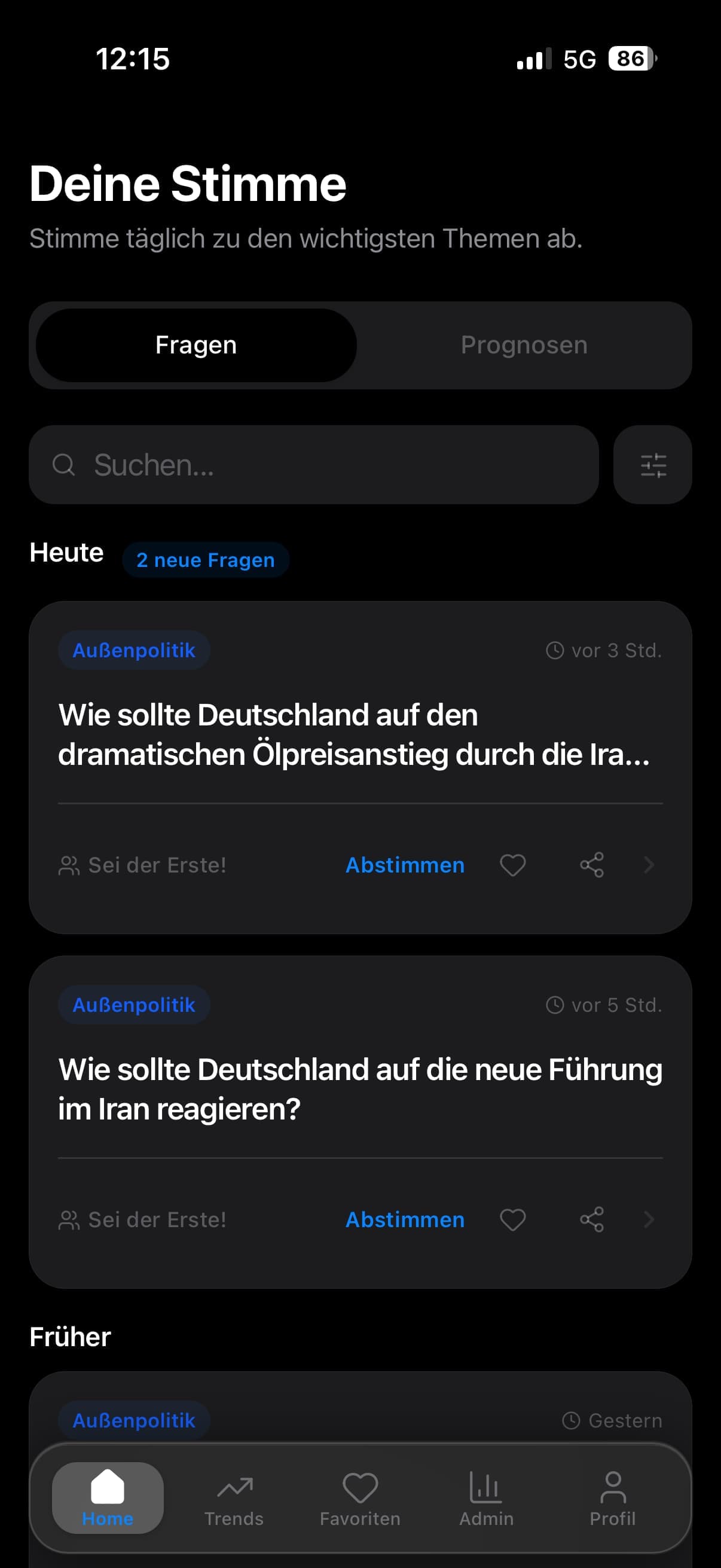Open the search filter options

click(x=652, y=465)
